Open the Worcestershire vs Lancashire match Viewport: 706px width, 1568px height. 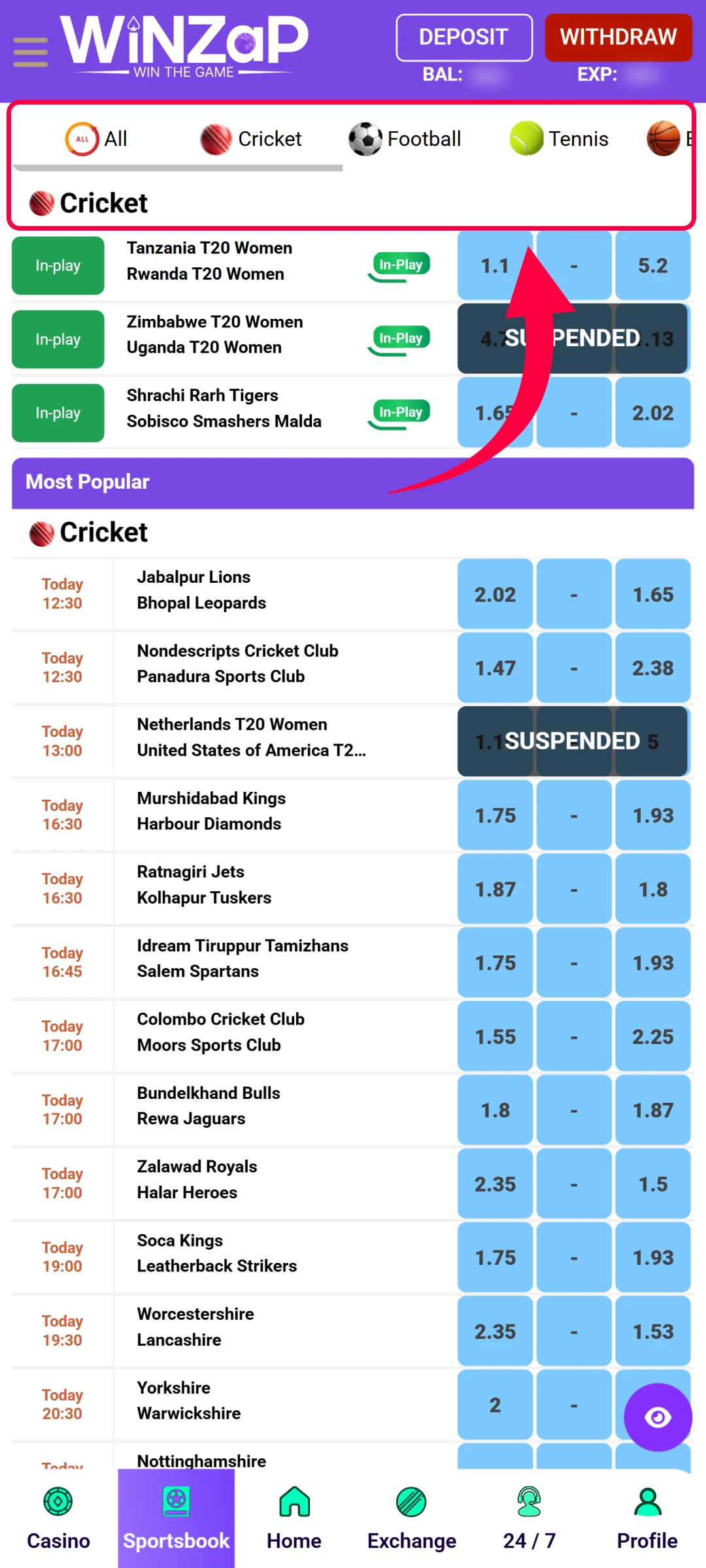pyautogui.click(x=195, y=1326)
